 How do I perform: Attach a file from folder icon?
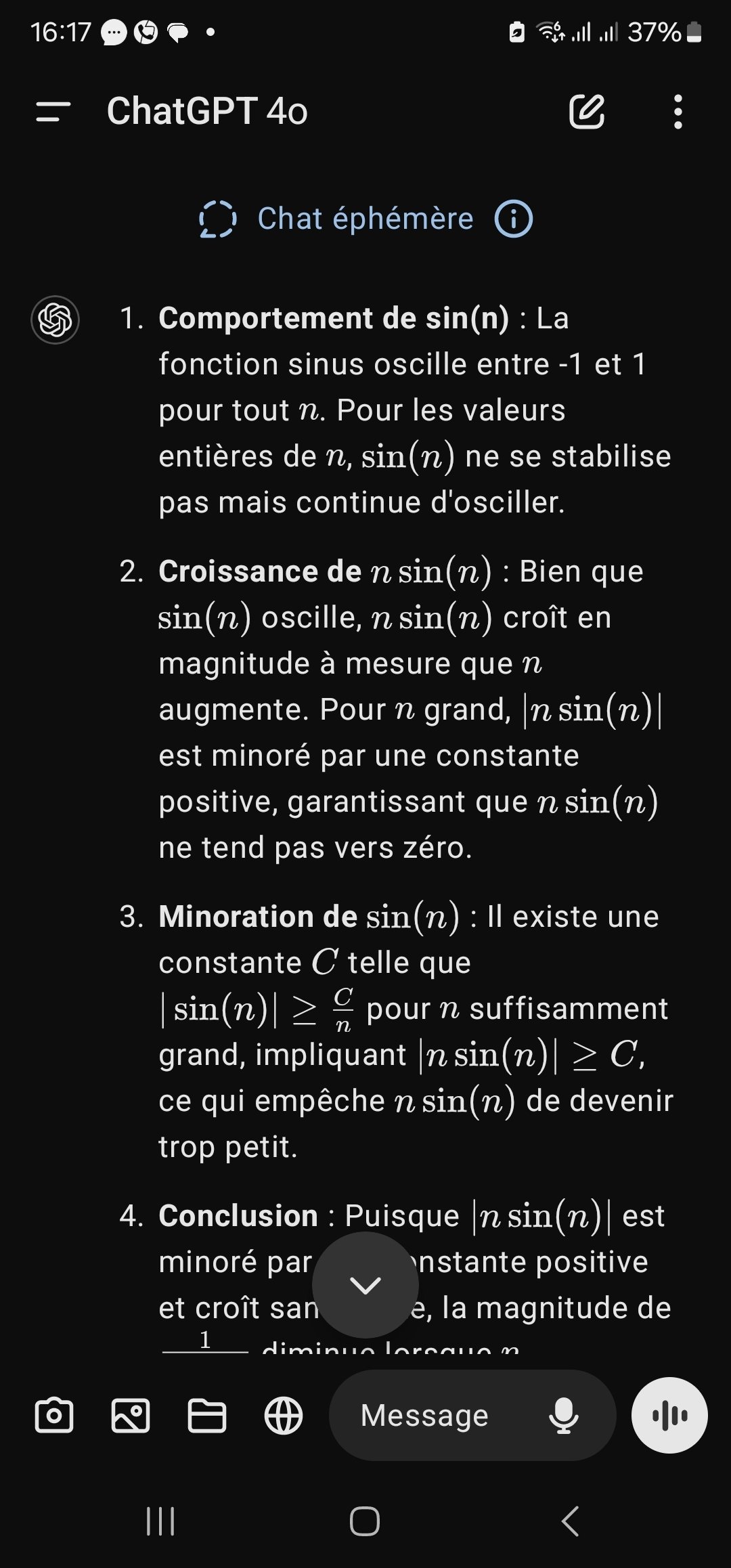coord(206,1415)
